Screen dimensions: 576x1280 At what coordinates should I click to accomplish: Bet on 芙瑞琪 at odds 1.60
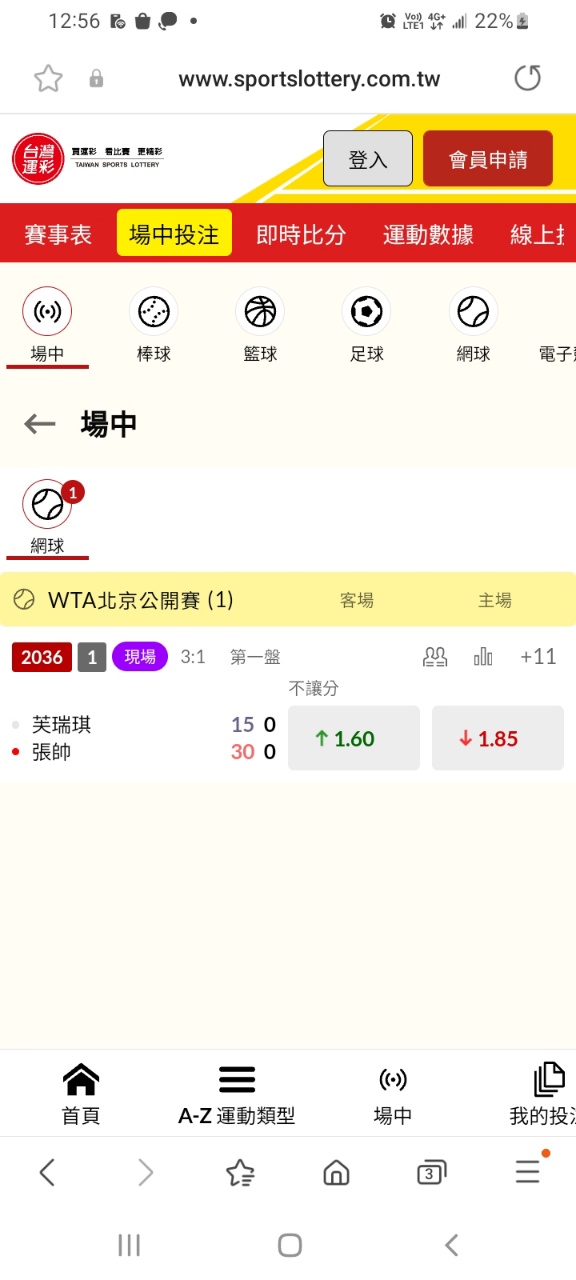tap(354, 739)
